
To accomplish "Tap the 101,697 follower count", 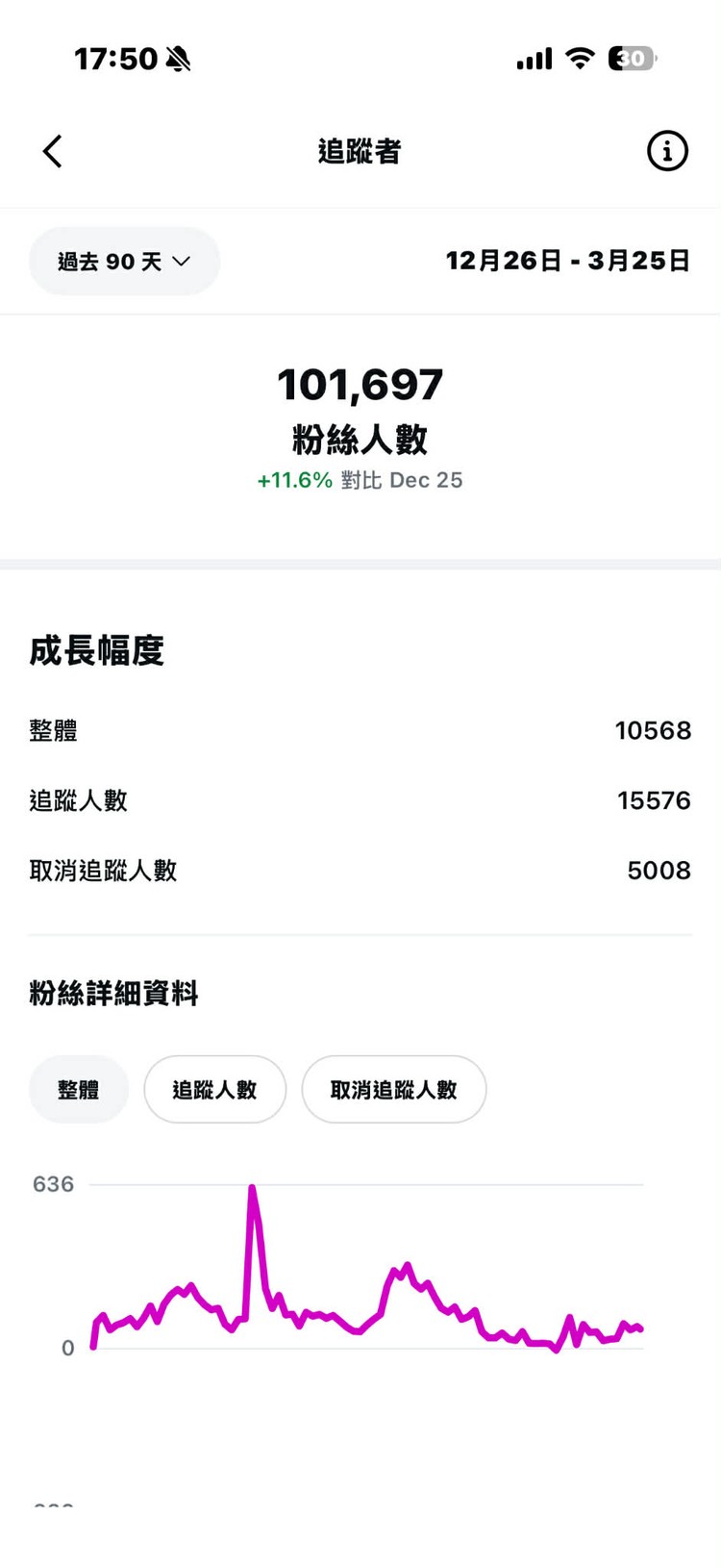I will tap(360, 384).
